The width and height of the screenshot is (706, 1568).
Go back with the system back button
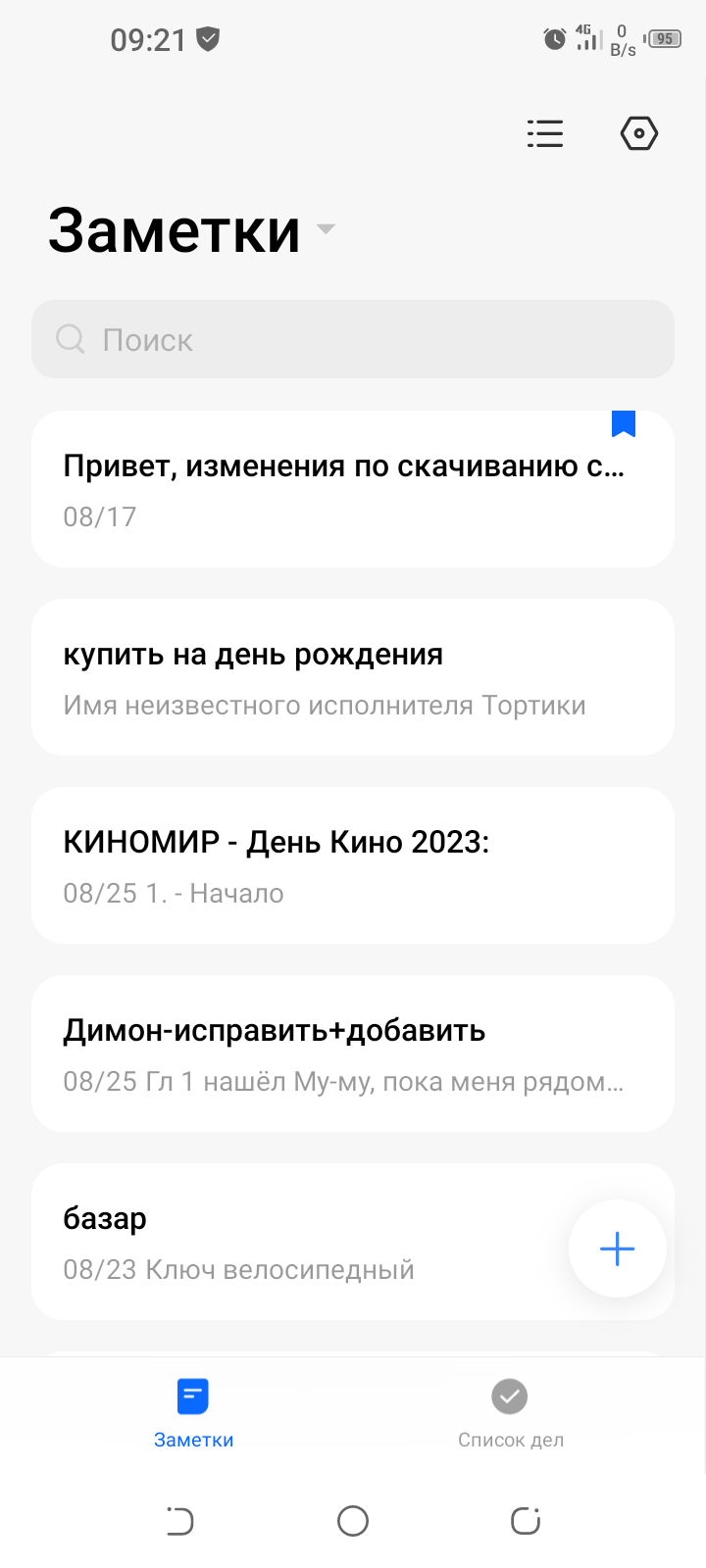[x=180, y=1521]
